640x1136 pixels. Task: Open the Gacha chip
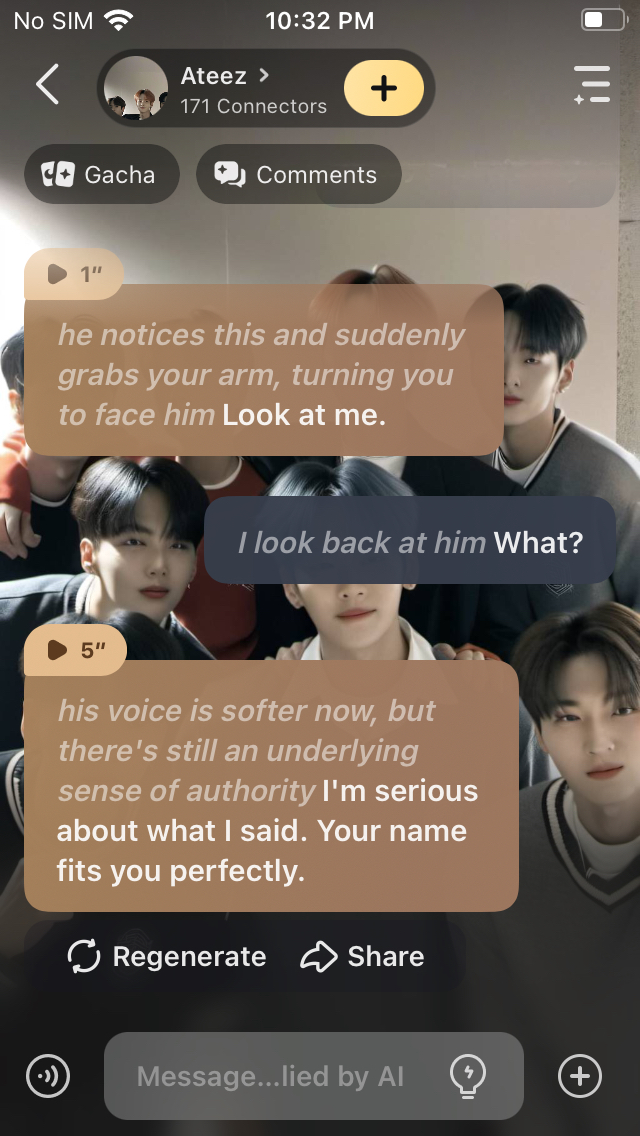click(101, 175)
